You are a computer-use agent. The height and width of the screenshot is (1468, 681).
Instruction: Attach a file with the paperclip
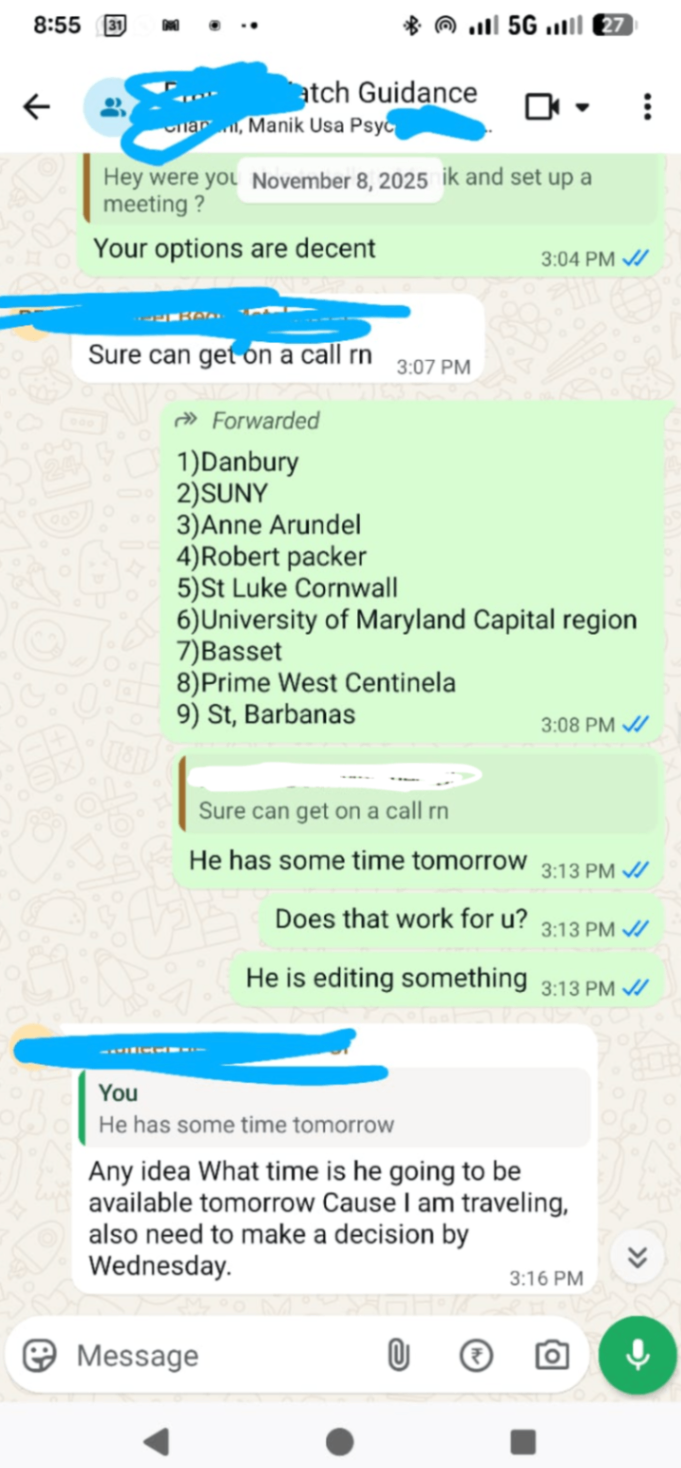click(x=398, y=1356)
